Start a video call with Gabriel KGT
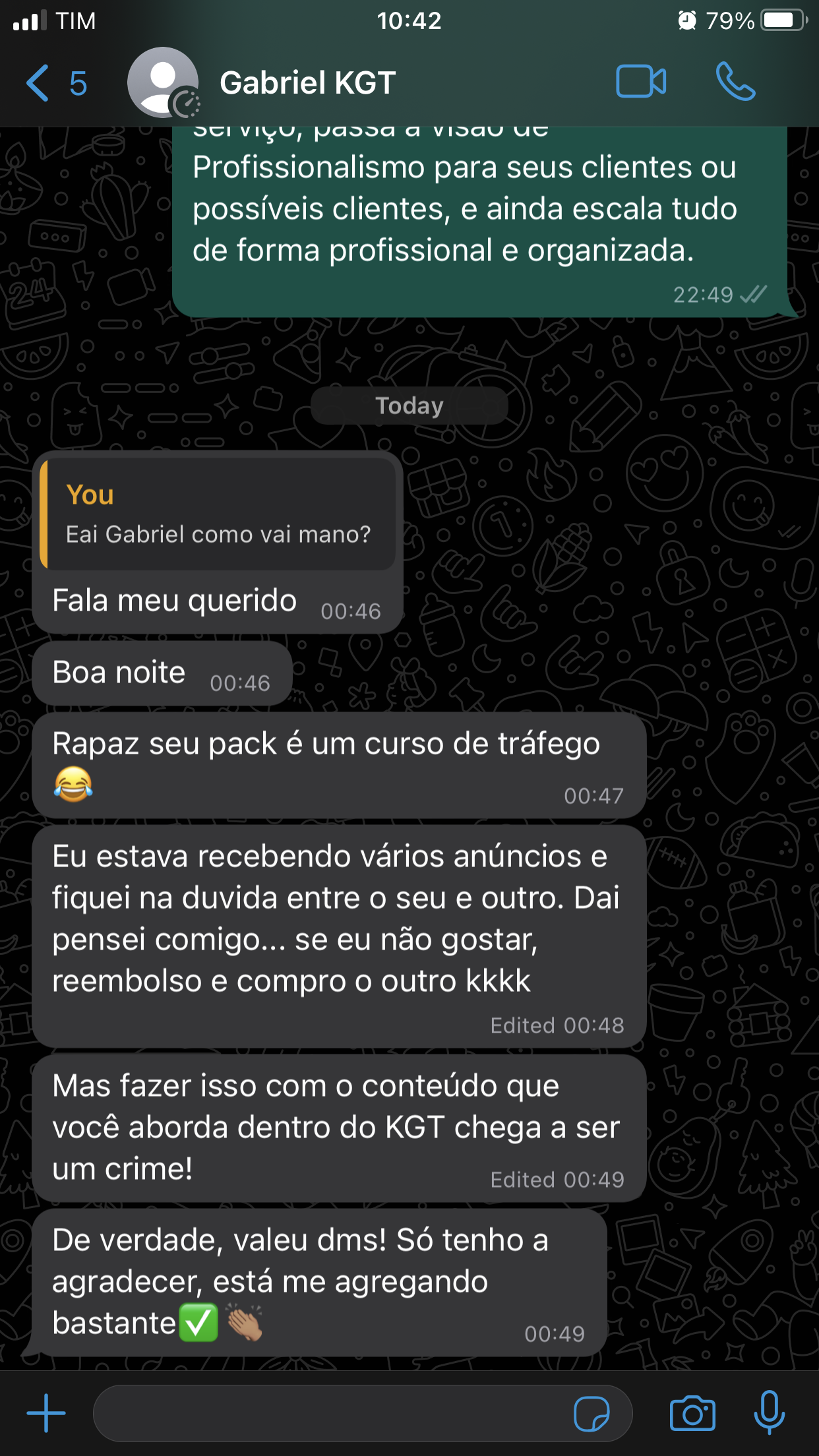 (x=640, y=82)
